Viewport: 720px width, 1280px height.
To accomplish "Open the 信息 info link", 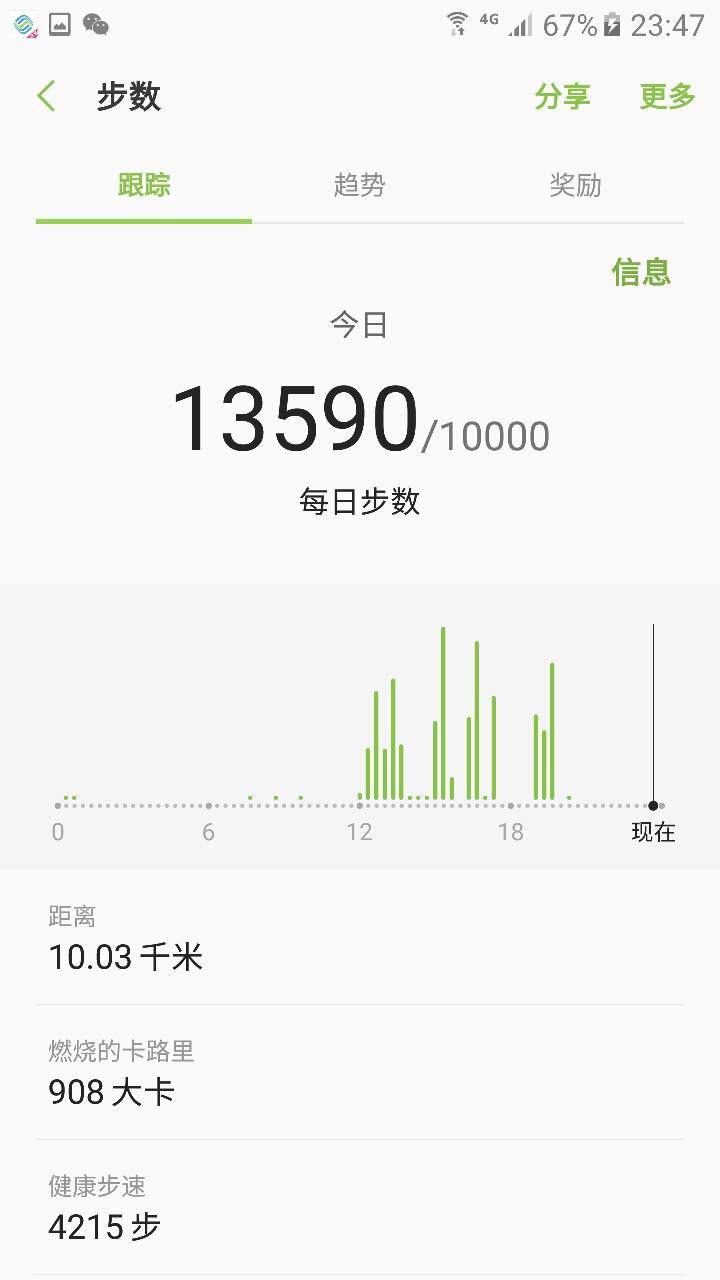I will click(641, 272).
